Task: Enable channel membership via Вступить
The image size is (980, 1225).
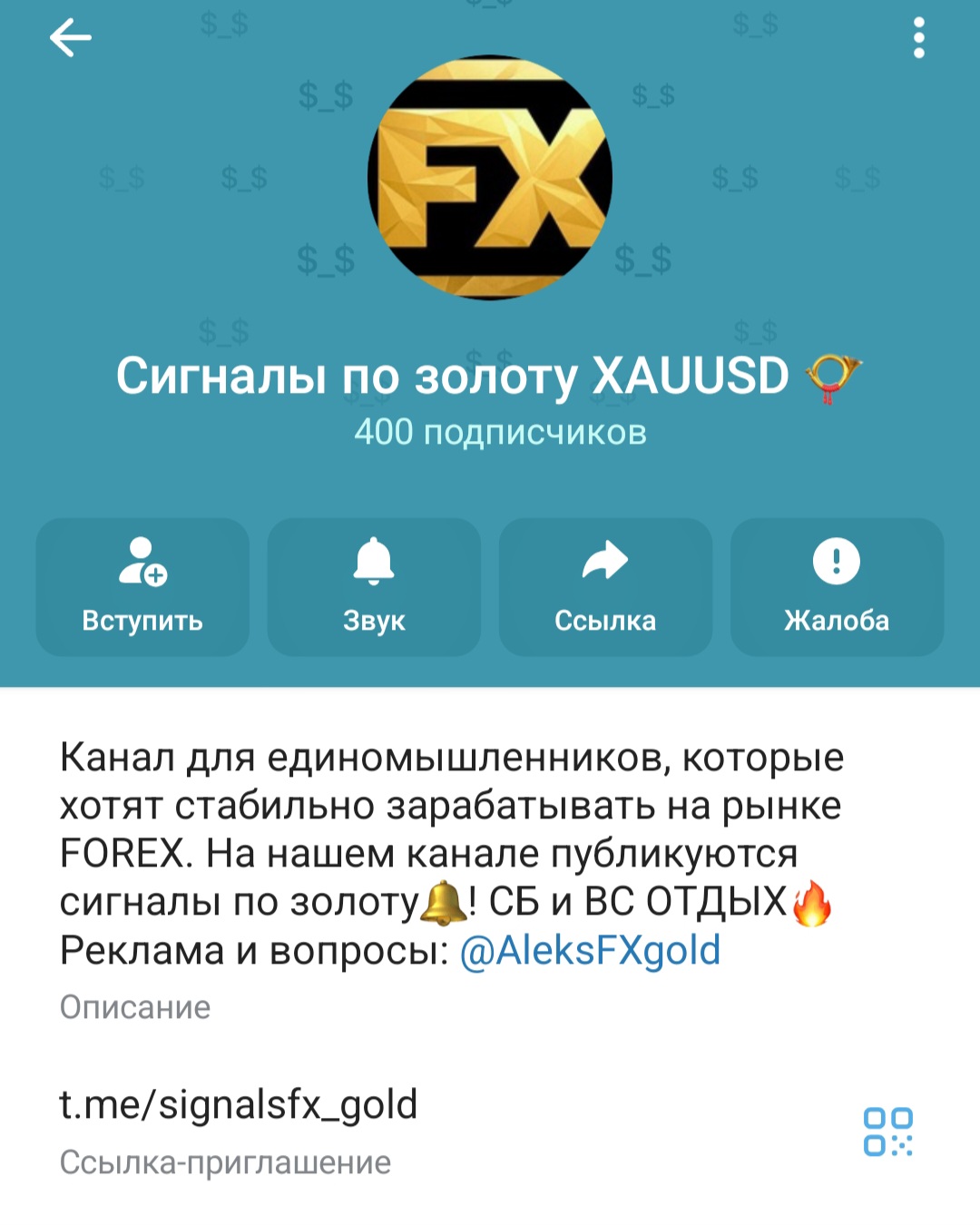Action: pos(142,622)
